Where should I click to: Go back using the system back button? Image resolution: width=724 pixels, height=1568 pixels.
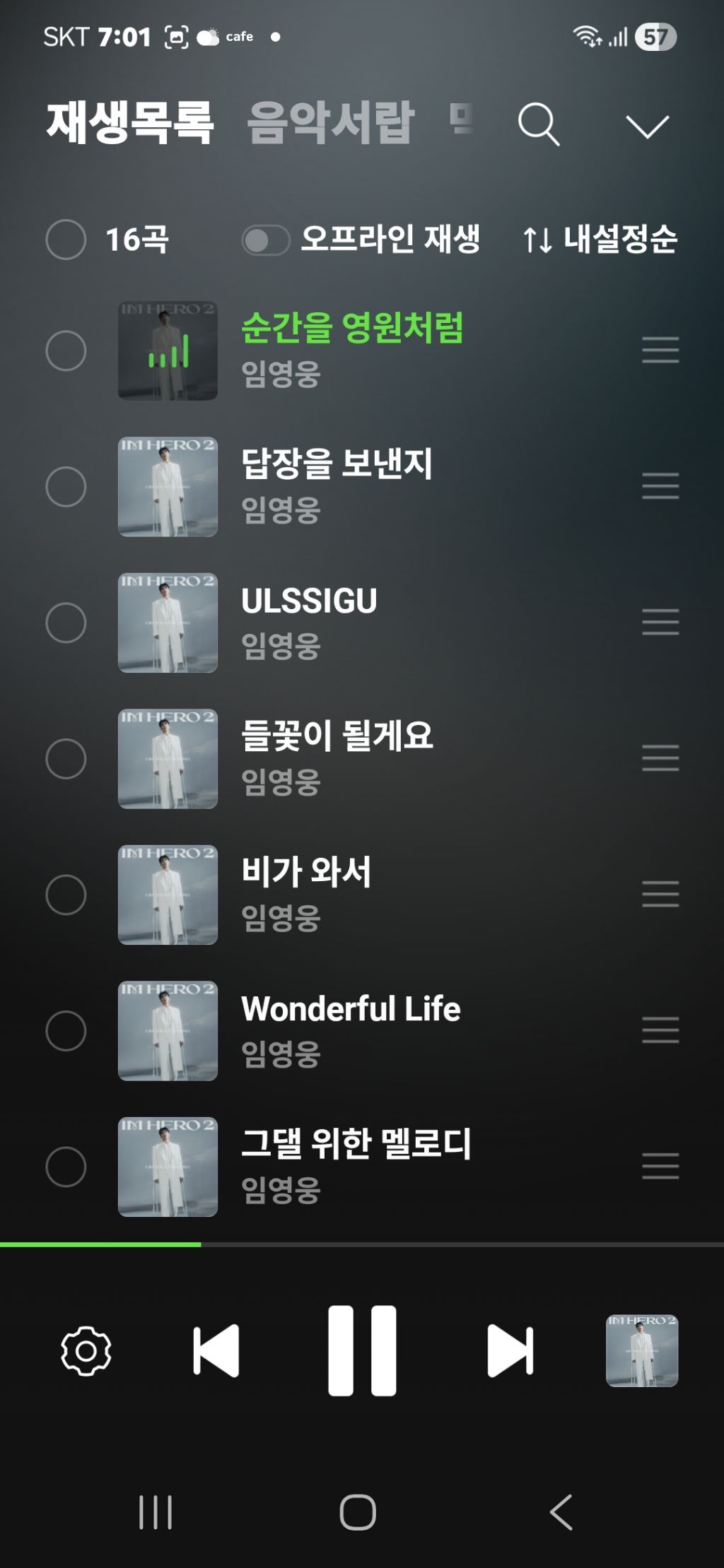[x=561, y=1512]
